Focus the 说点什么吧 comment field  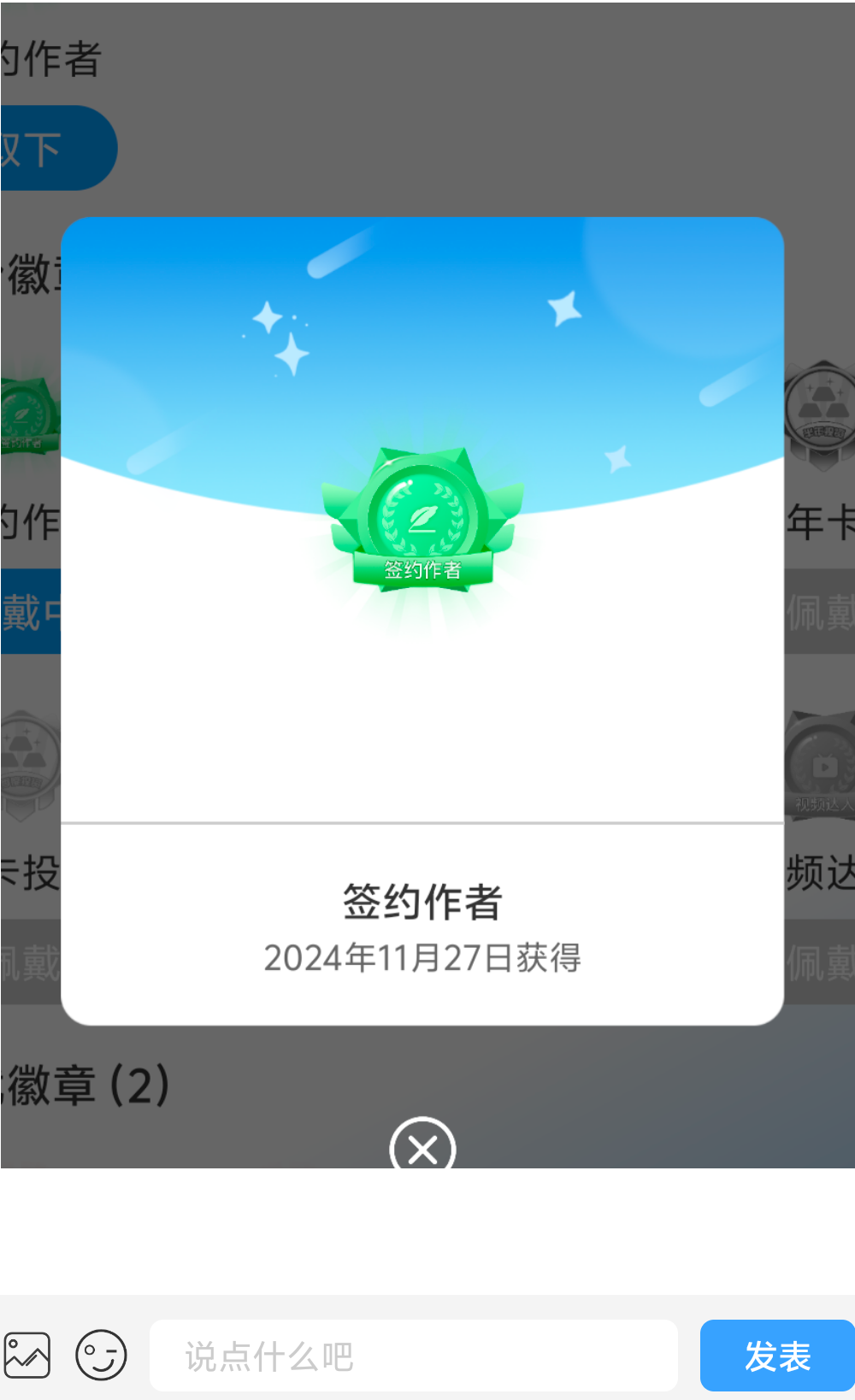tap(413, 1356)
